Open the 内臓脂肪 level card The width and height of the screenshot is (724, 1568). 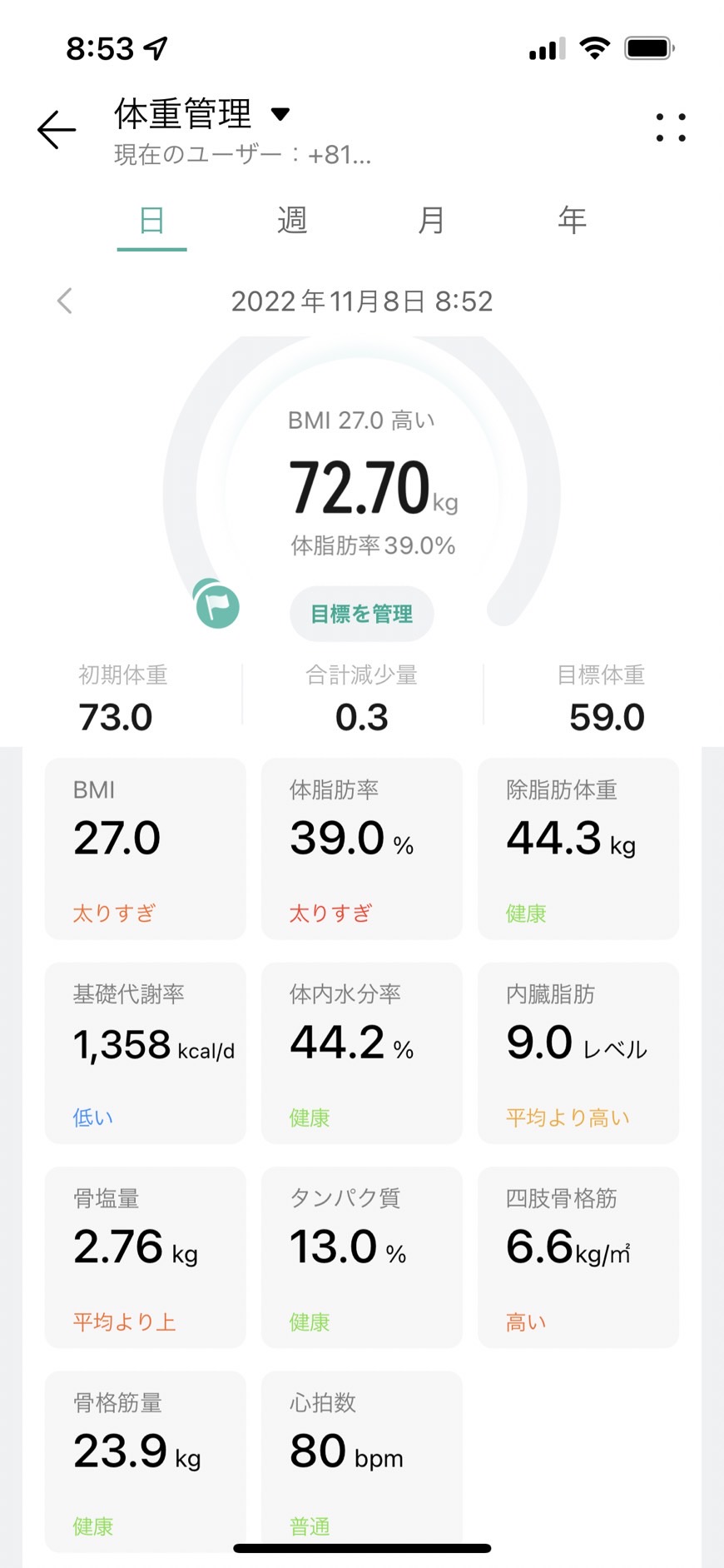578,1053
